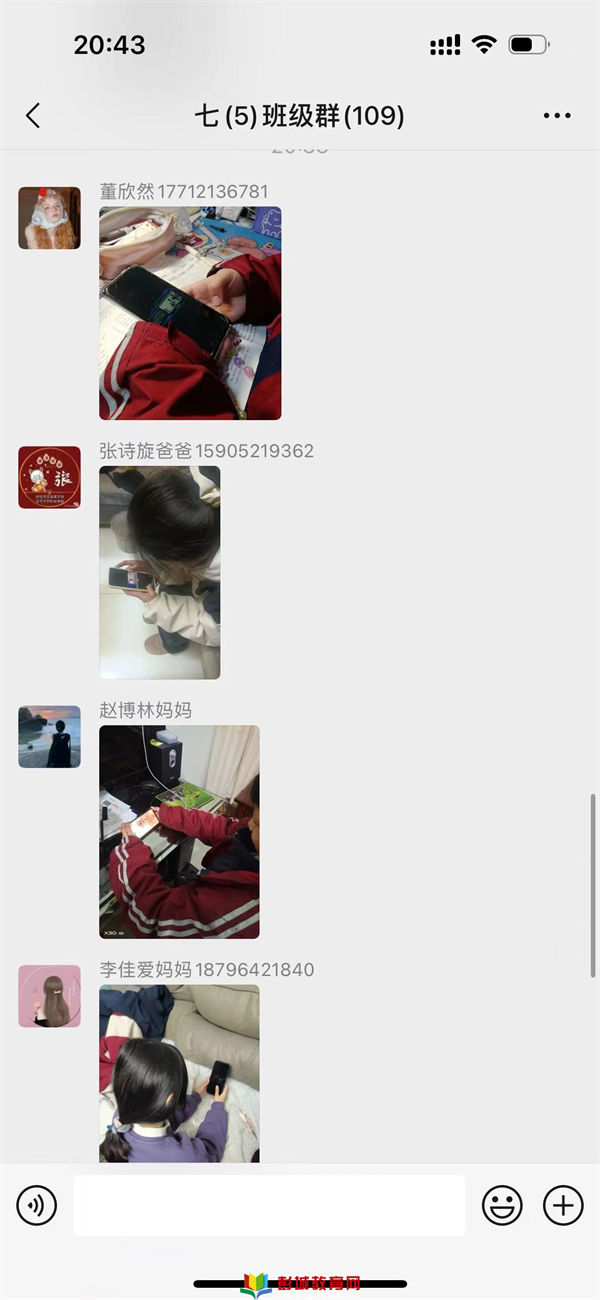Image resolution: width=600 pixels, height=1300 pixels.
Task: Open 董欣然's profile avatar
Action: 49,218
